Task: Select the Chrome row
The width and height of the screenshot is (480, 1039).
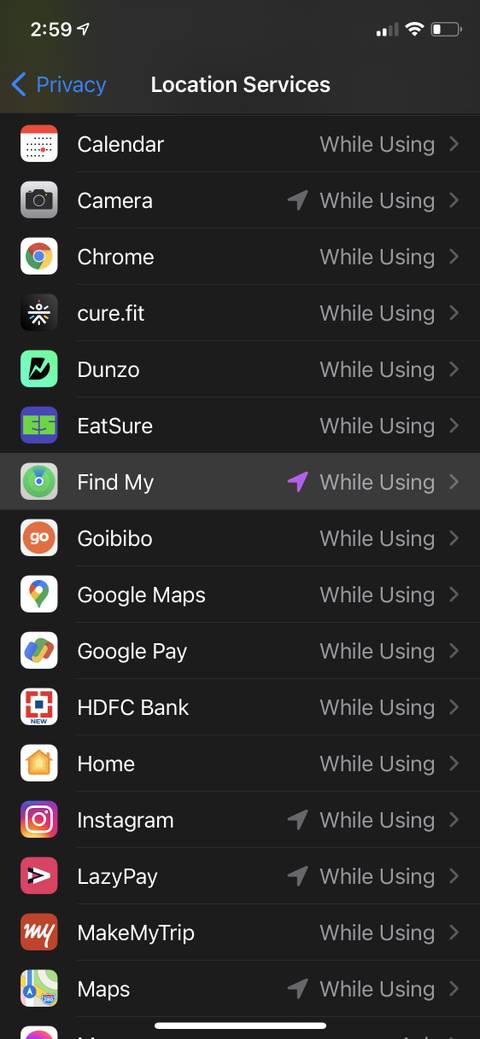Action: click(240, 256)
